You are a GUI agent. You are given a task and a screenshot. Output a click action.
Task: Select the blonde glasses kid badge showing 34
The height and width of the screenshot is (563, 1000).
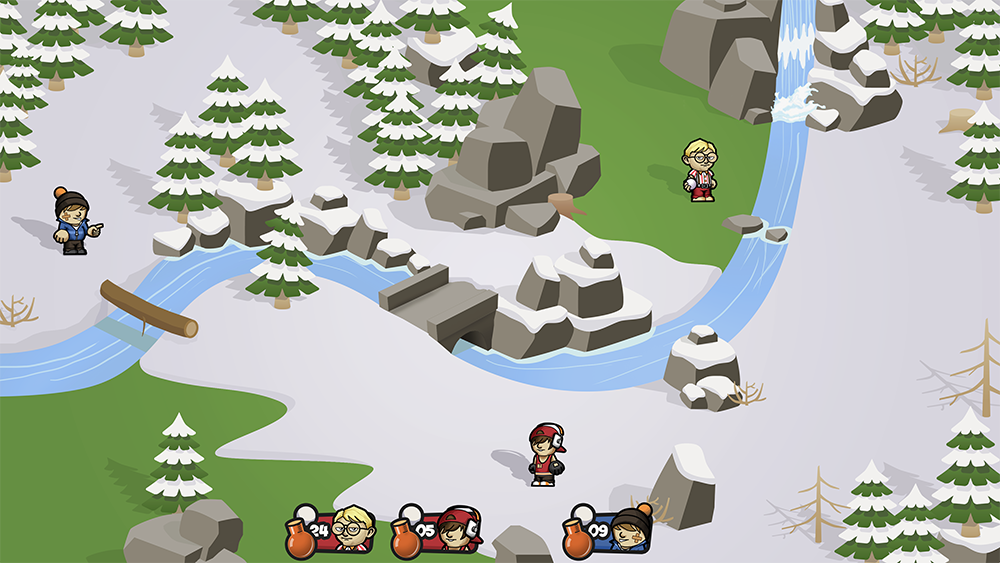point(332,531)
